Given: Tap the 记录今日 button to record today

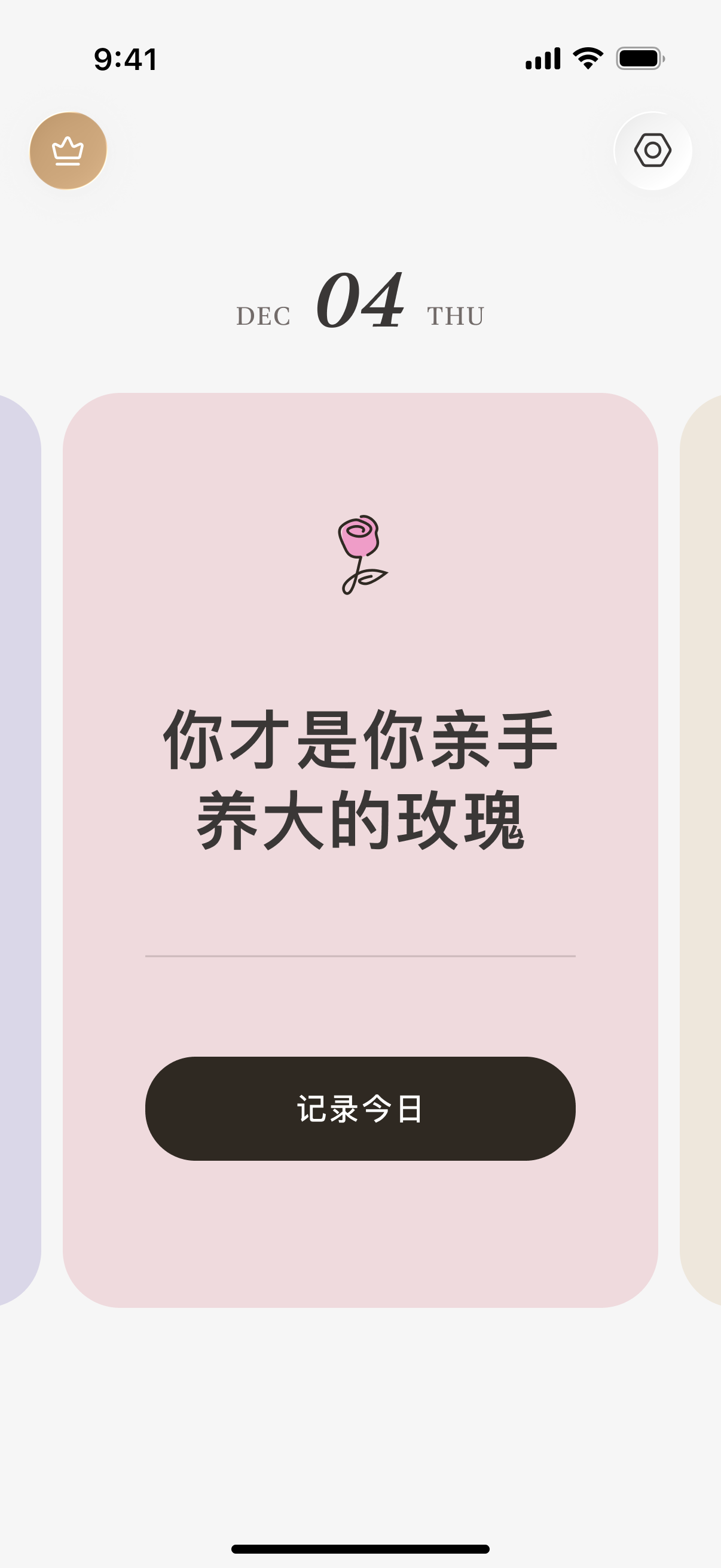Looking at the screenshot, I should 362,1111.
